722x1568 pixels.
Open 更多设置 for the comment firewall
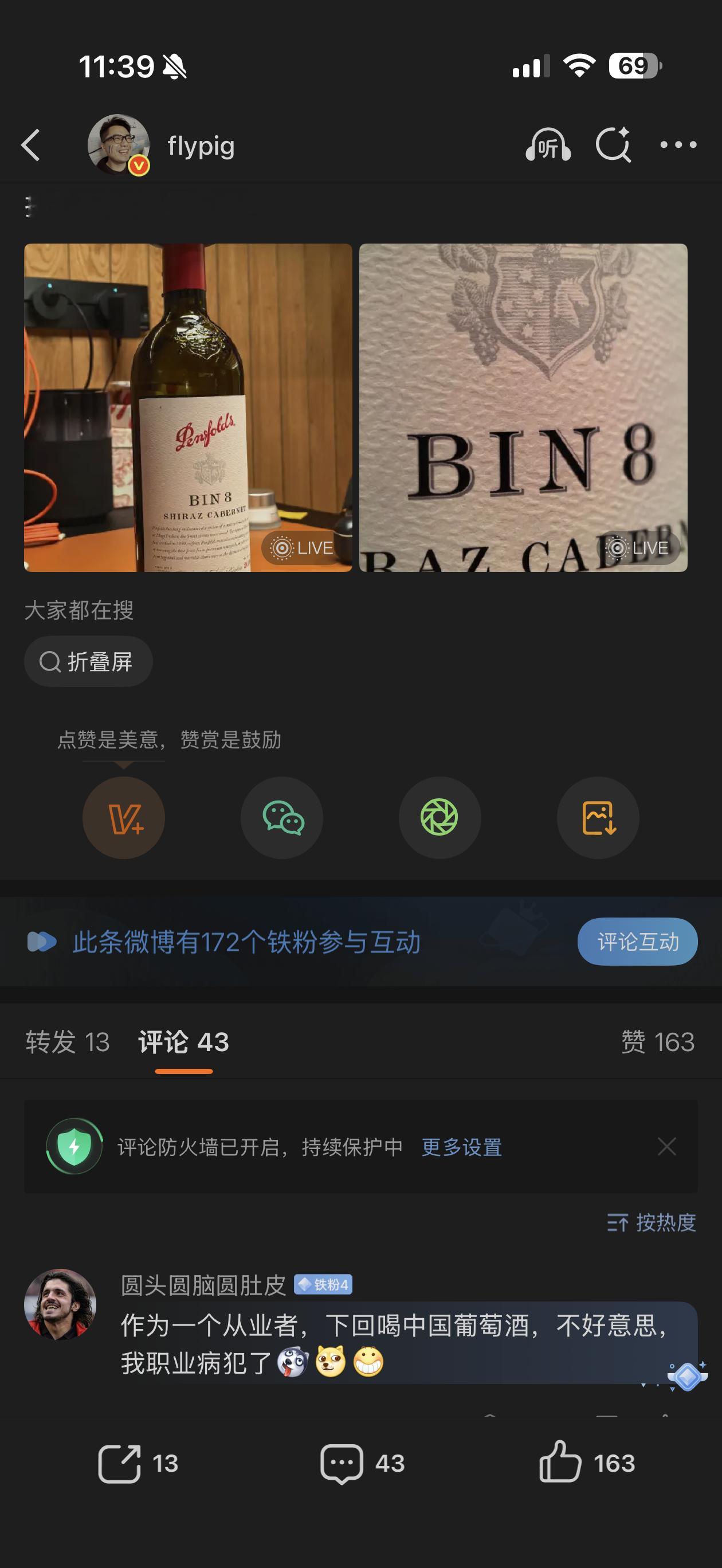click(460, 1146)
